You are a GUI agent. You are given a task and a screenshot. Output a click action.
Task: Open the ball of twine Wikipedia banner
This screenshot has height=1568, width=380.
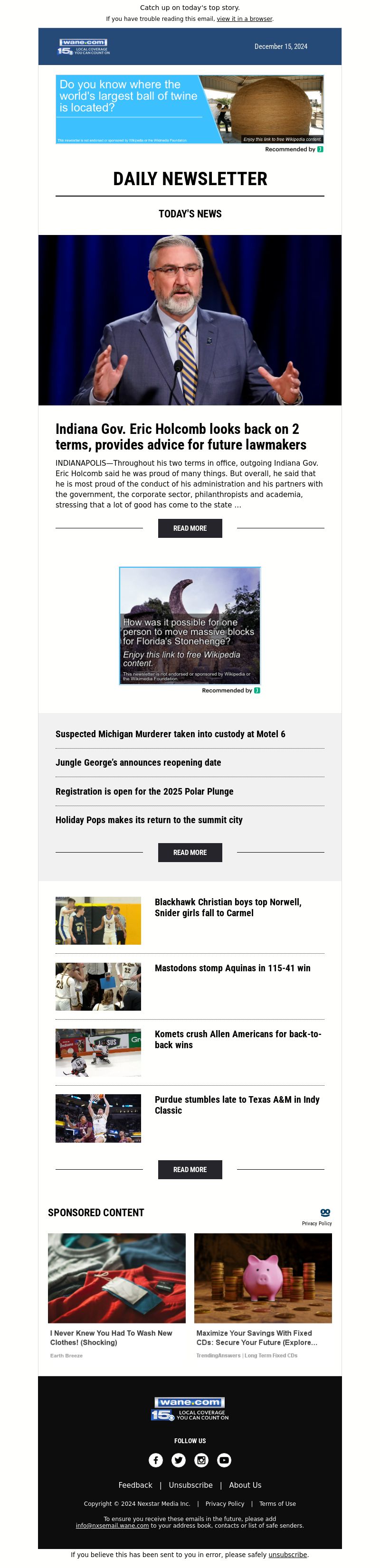tap(190, 109)
